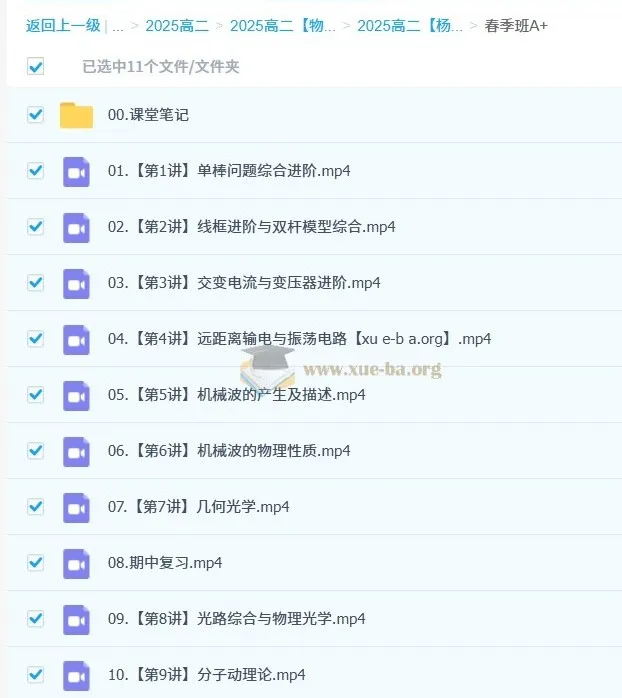Open 06.【第6讲】机械波的物理性质.mp4

click(x=228, y=451)
